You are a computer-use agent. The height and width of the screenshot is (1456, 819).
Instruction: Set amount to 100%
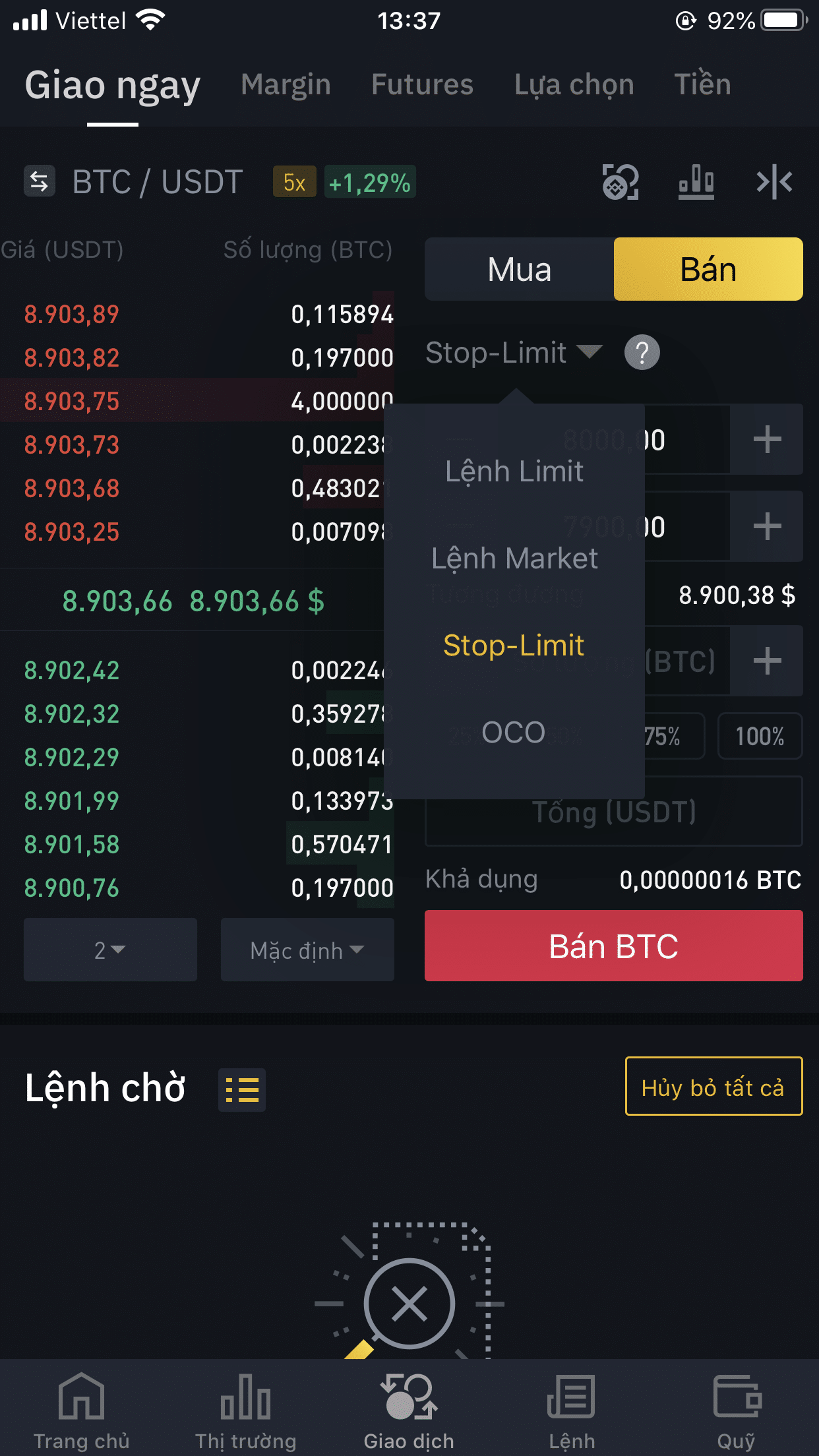click(760, 736)
